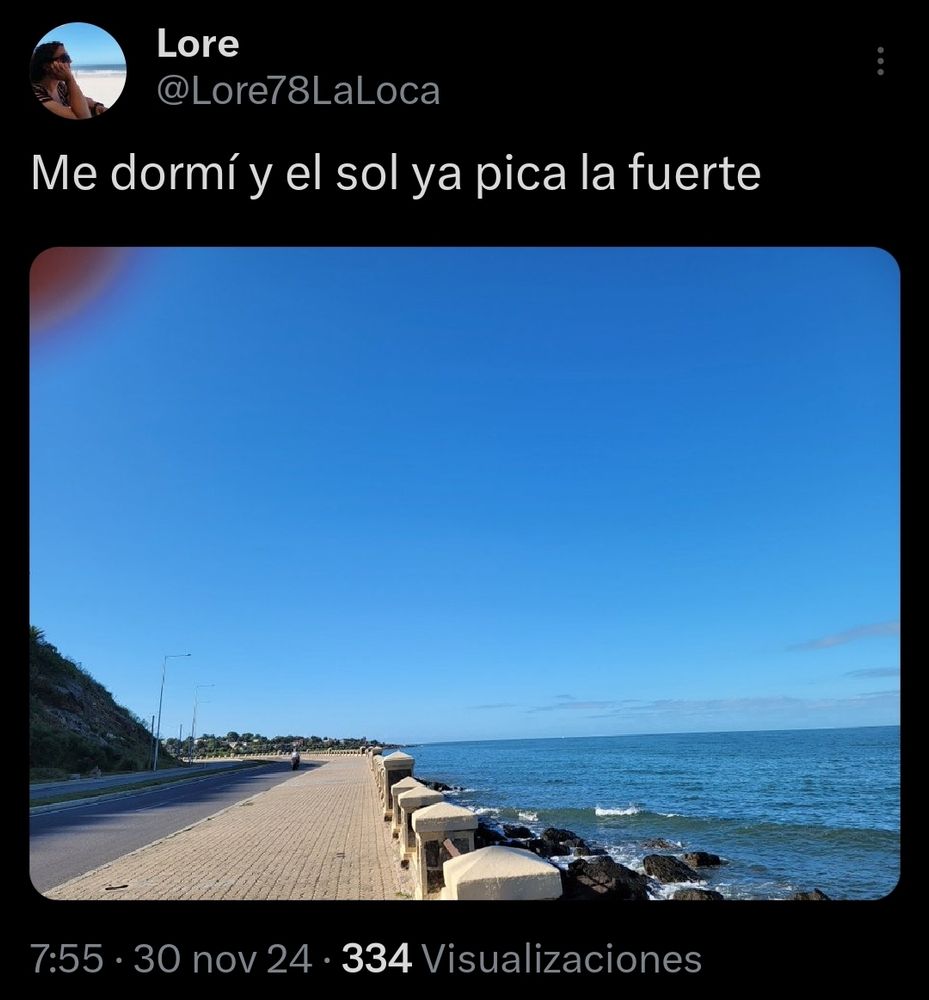929x1000 pixels.
Task: Open the tweet's three-dot overflow menu
Action: tap(880, 61)
